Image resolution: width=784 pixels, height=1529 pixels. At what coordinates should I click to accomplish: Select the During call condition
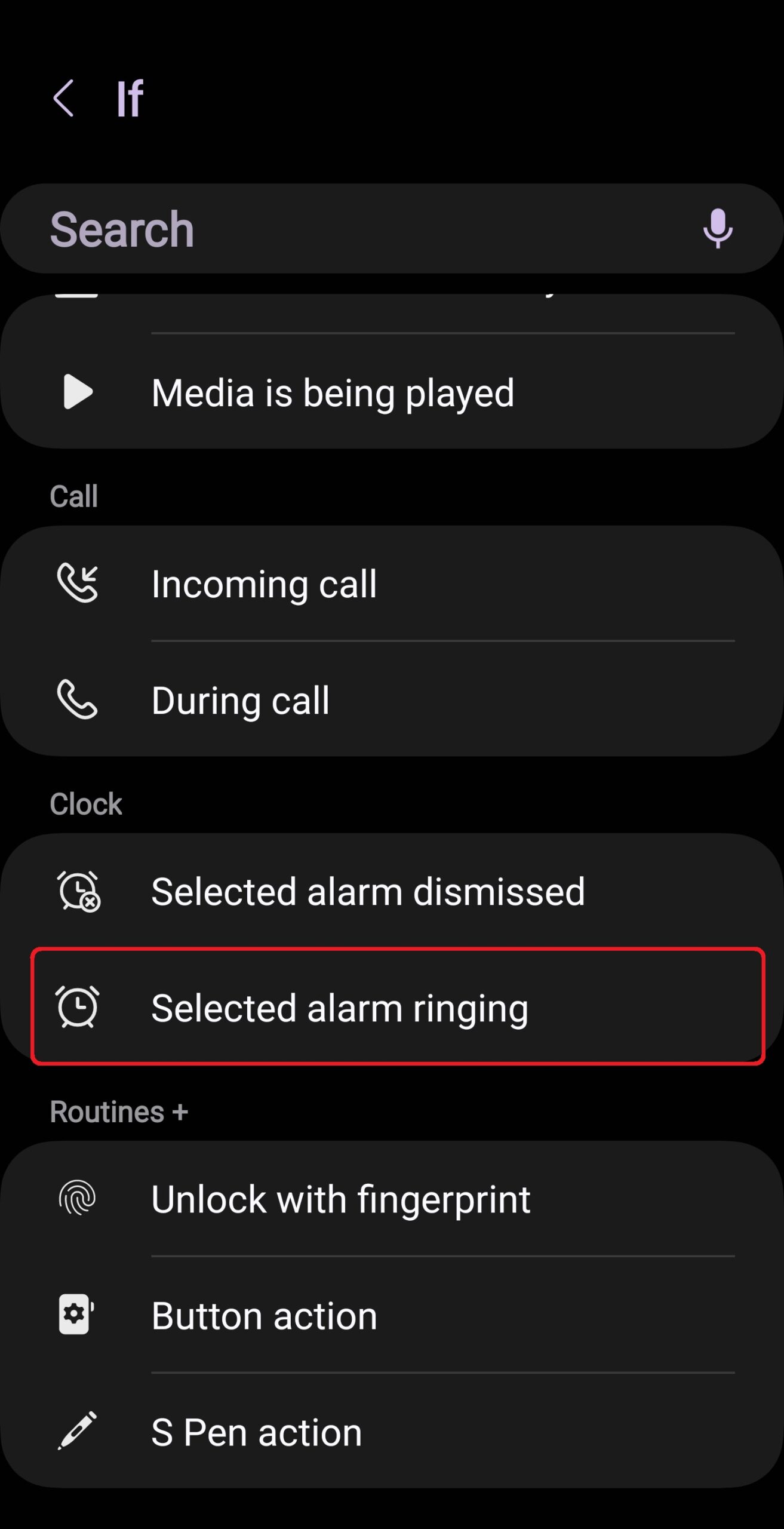(x=392, y=700)
